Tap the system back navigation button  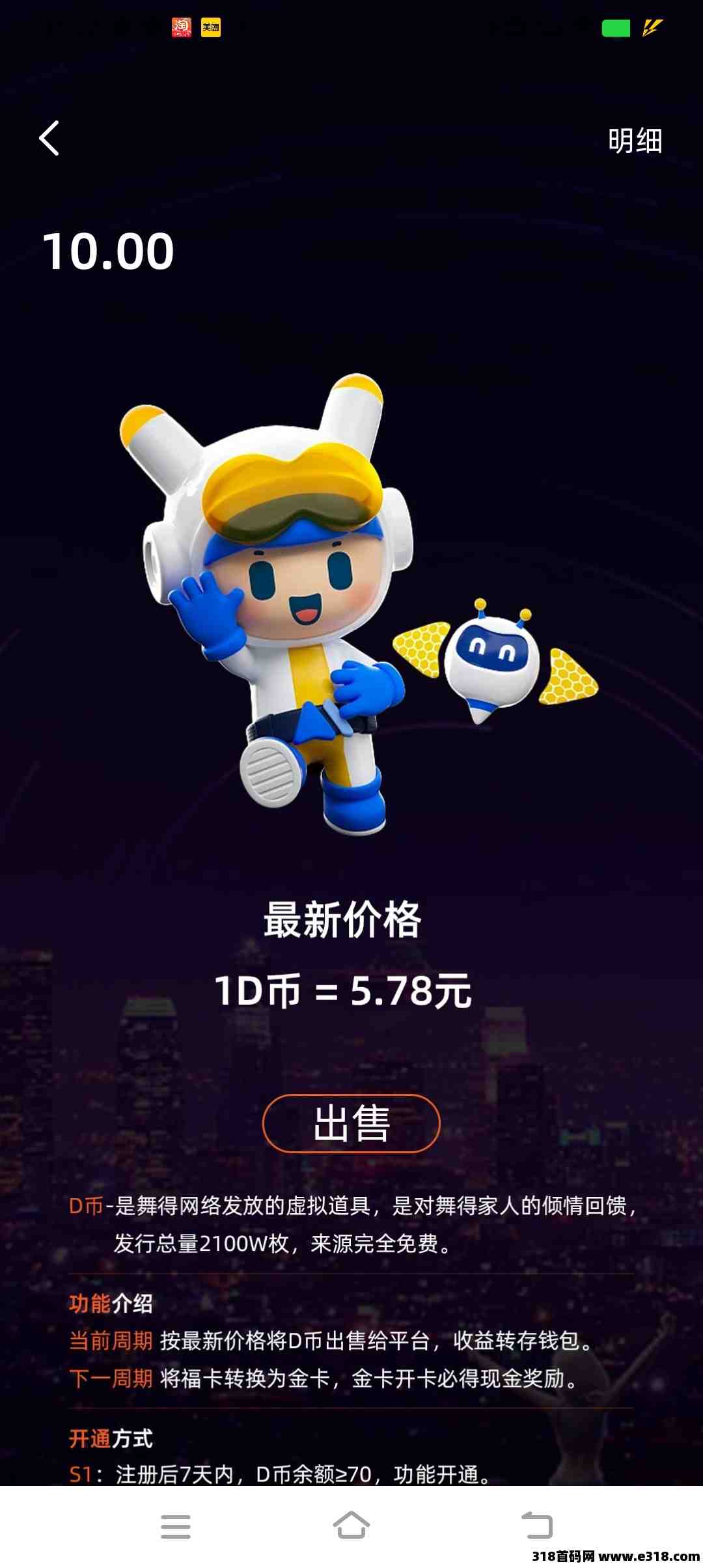(x=537, y=1525)
